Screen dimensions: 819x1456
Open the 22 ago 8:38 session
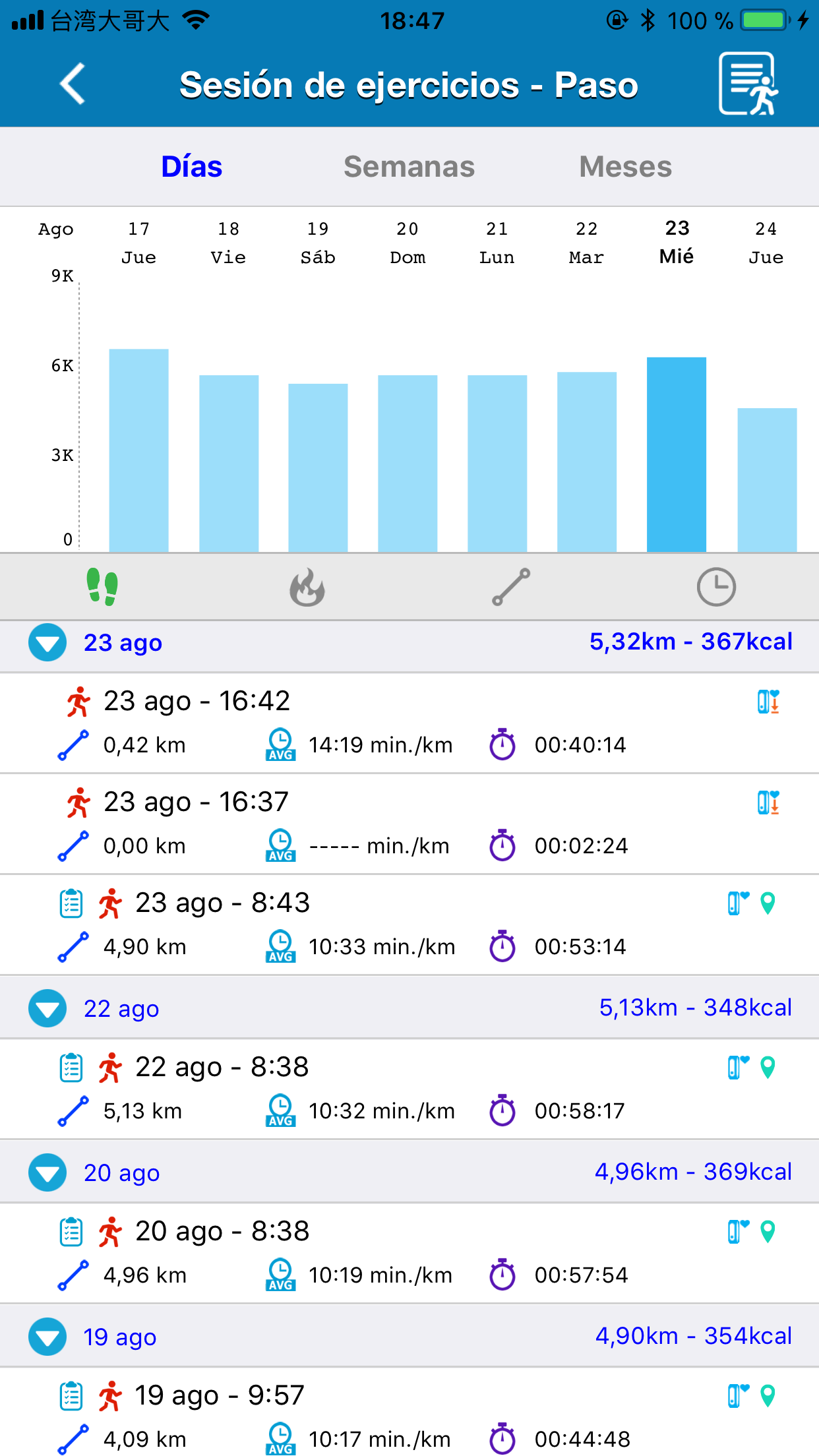[409, 1089]
